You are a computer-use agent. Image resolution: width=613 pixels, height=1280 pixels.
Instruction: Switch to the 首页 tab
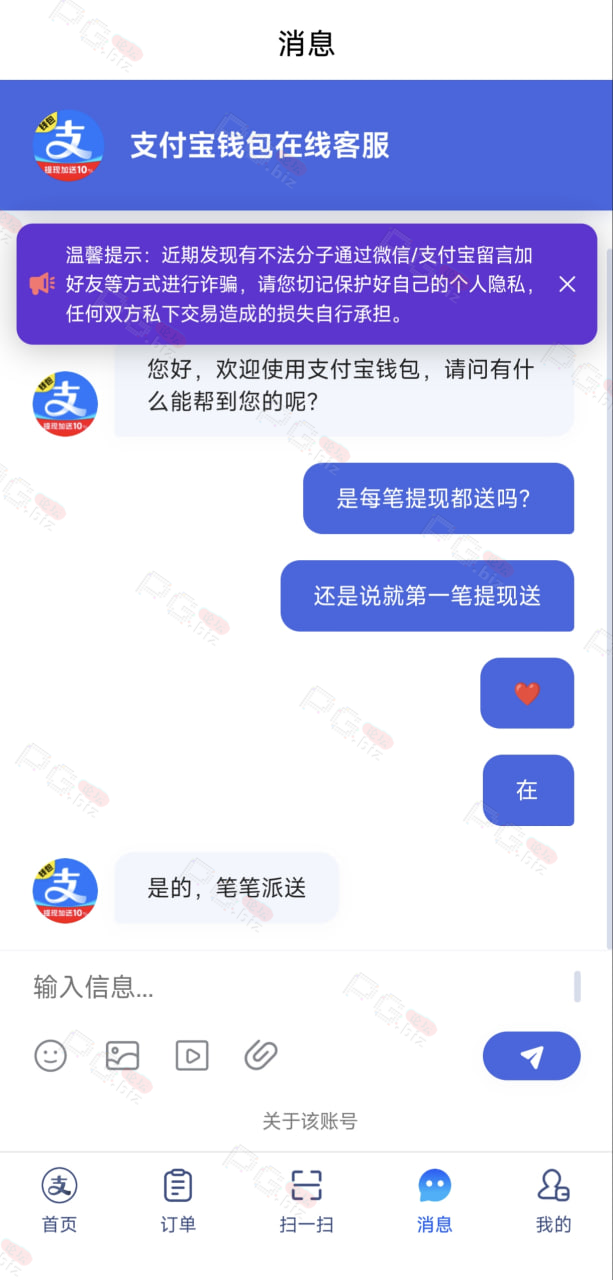(x=59, y=1200)
